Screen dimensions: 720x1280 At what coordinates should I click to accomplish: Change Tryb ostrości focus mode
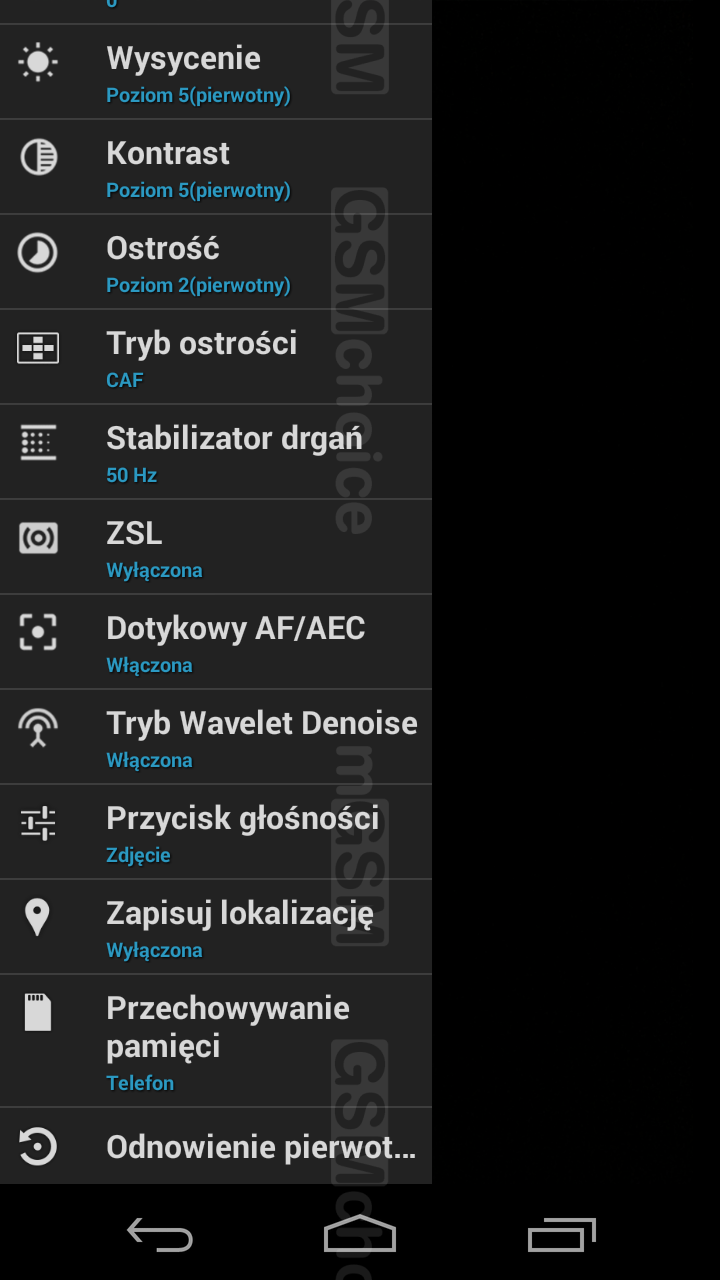click(x=215, y=358)
